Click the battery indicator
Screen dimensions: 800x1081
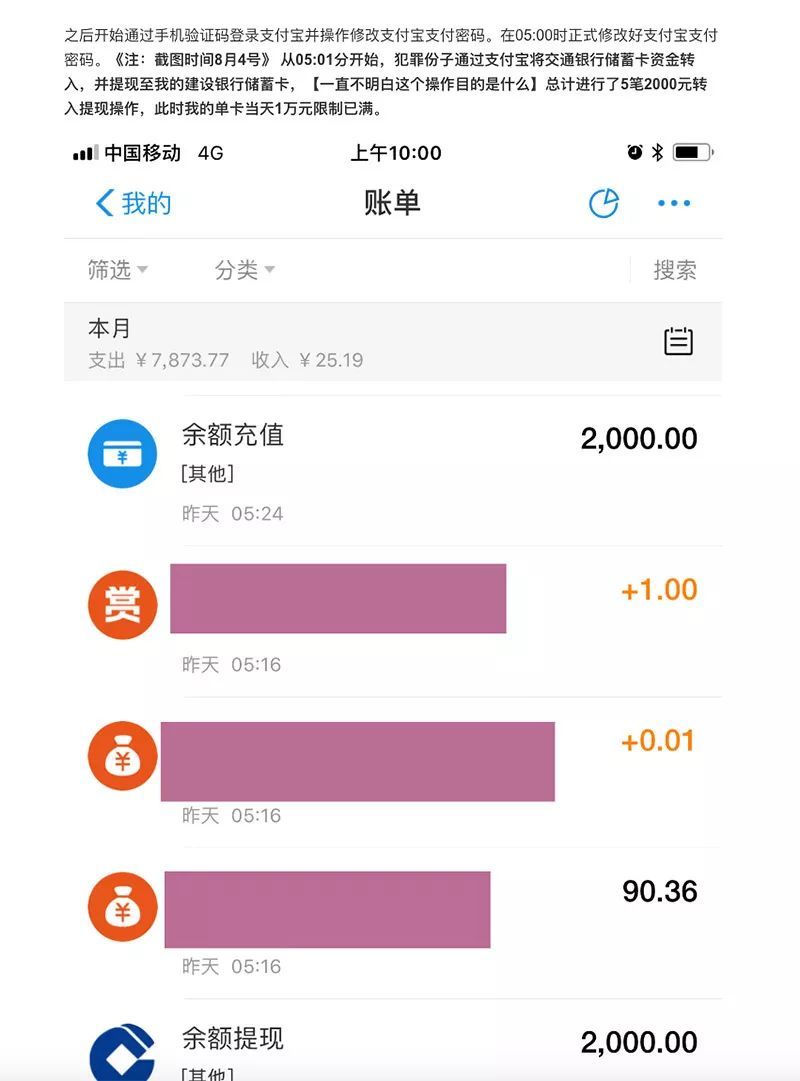pos(692,151)
